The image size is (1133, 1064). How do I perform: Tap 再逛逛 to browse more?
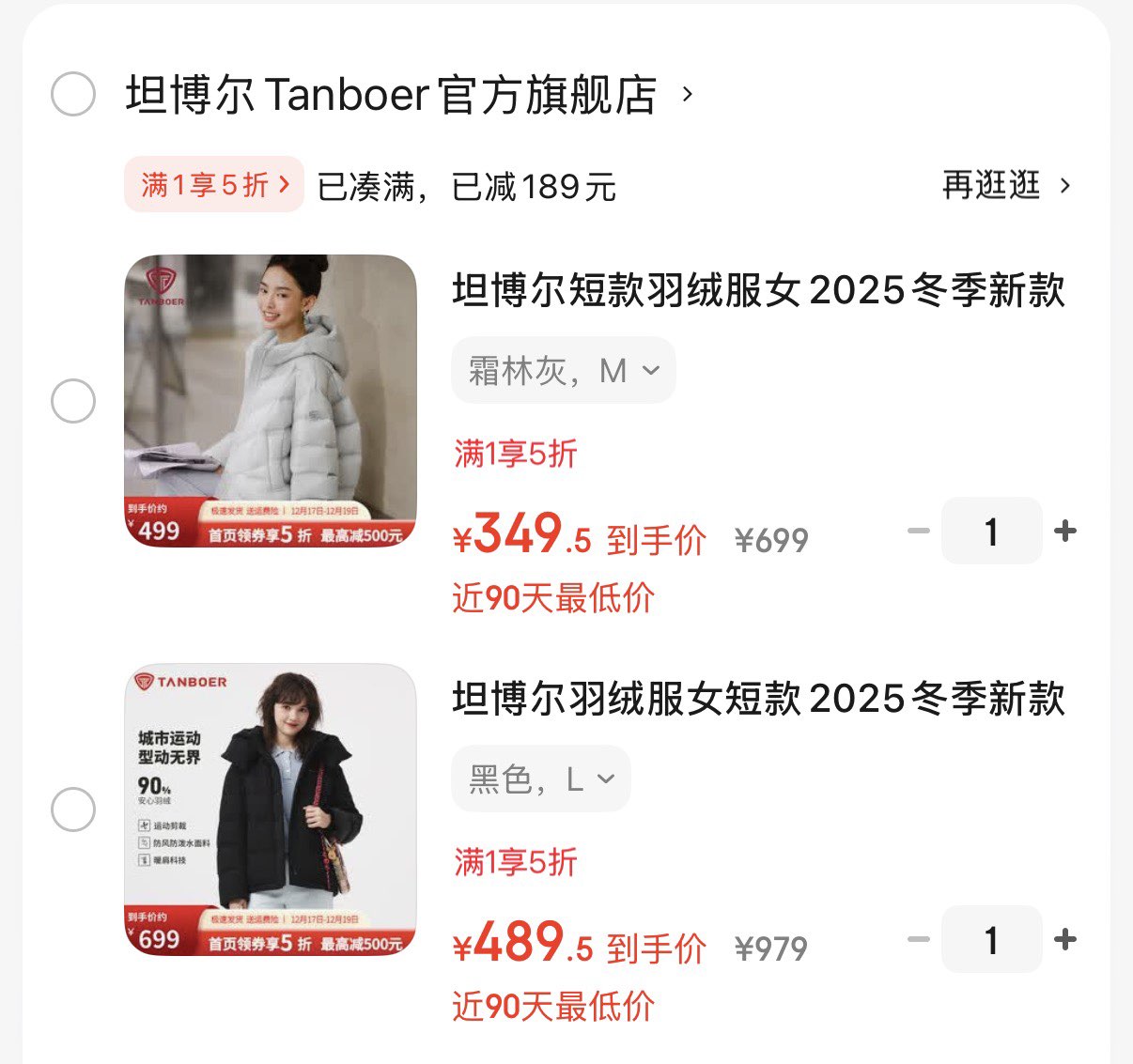[1005, 185]
